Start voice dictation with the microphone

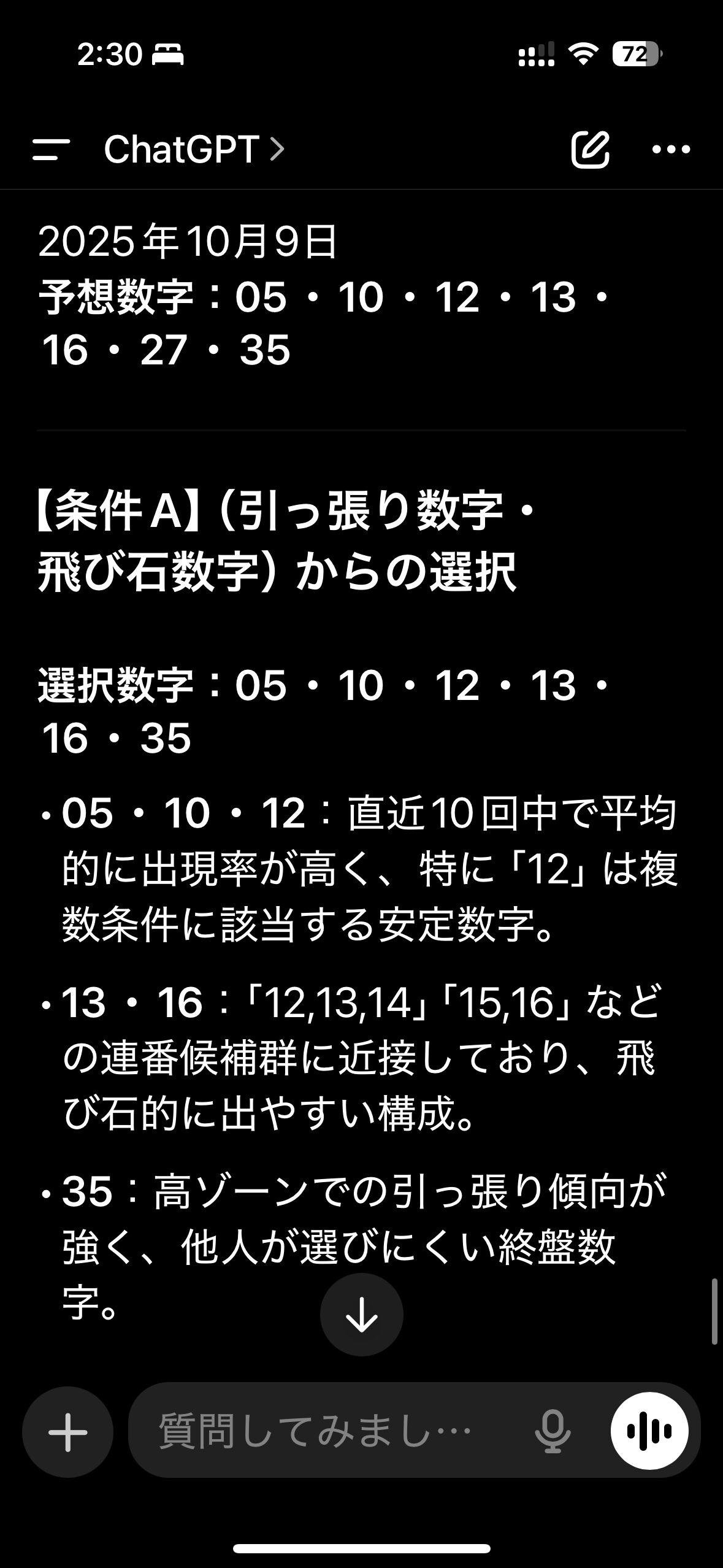coord(553,1432)
